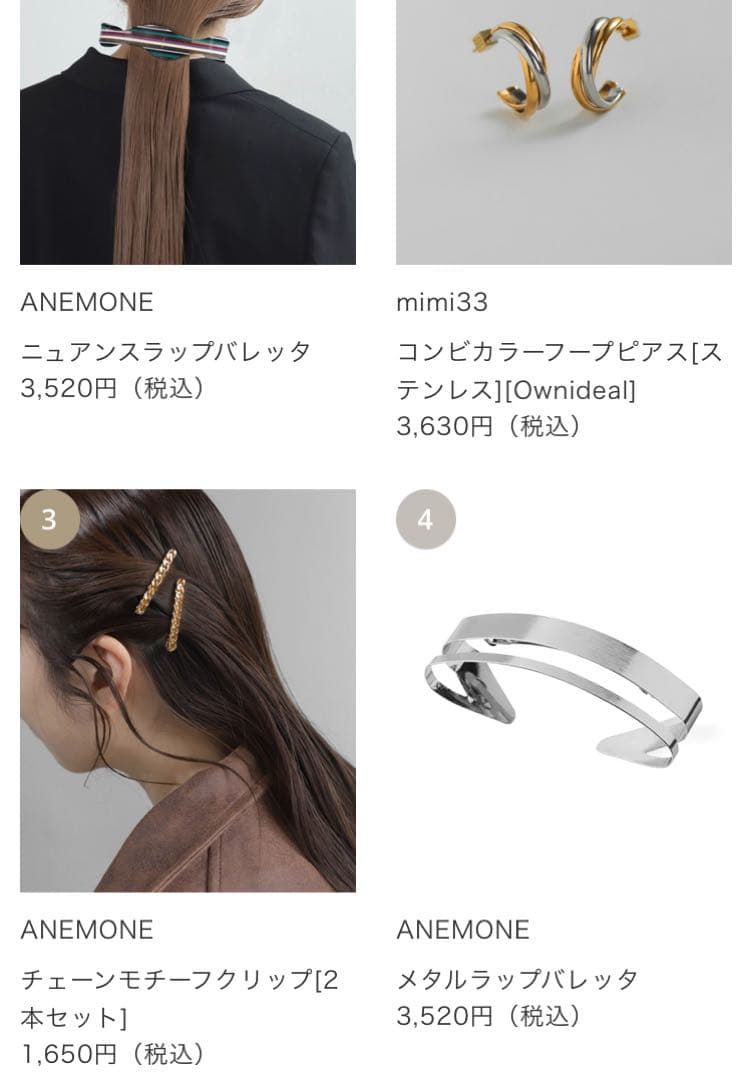This screenshot has height=1080, width=753.
Task: Select the メタルラップバレッタ product tile
Action: click(x=563, y=690)
